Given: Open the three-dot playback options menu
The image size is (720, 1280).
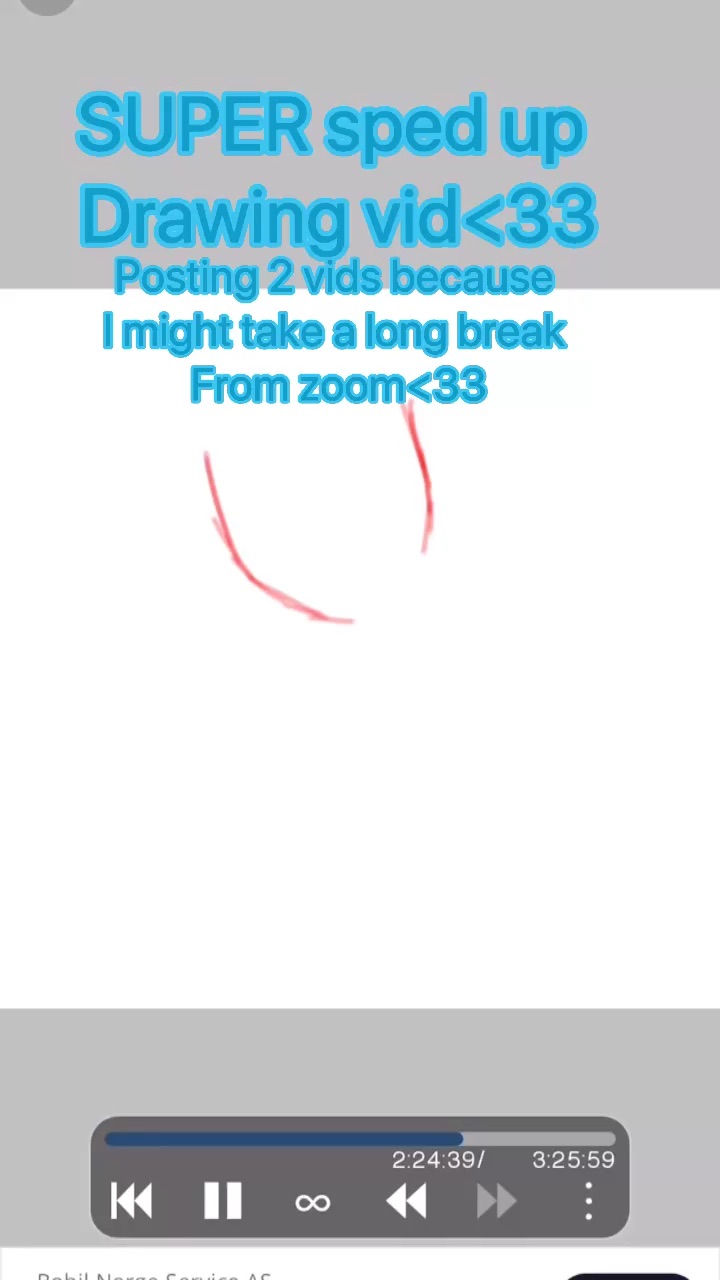Looking at the screenshot, I should [x=589, y=1201].
